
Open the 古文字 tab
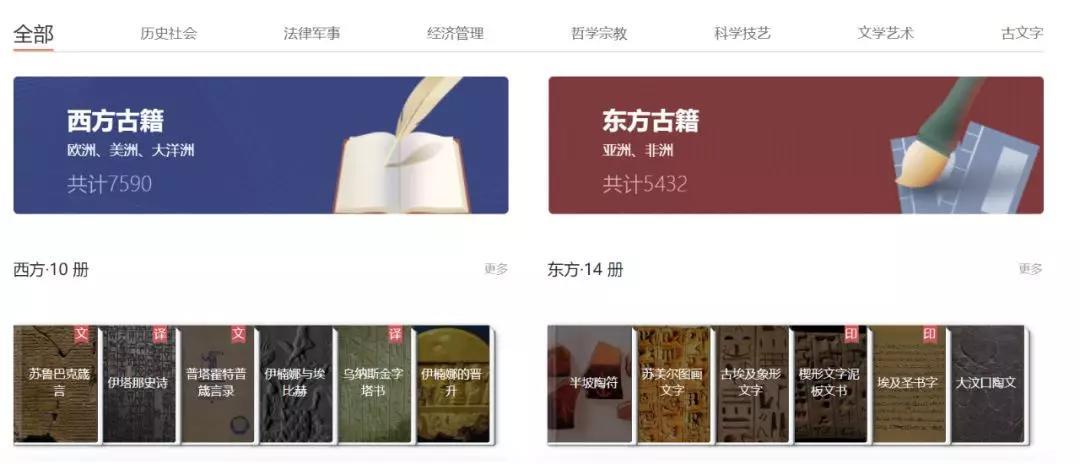coord(1021,33)
